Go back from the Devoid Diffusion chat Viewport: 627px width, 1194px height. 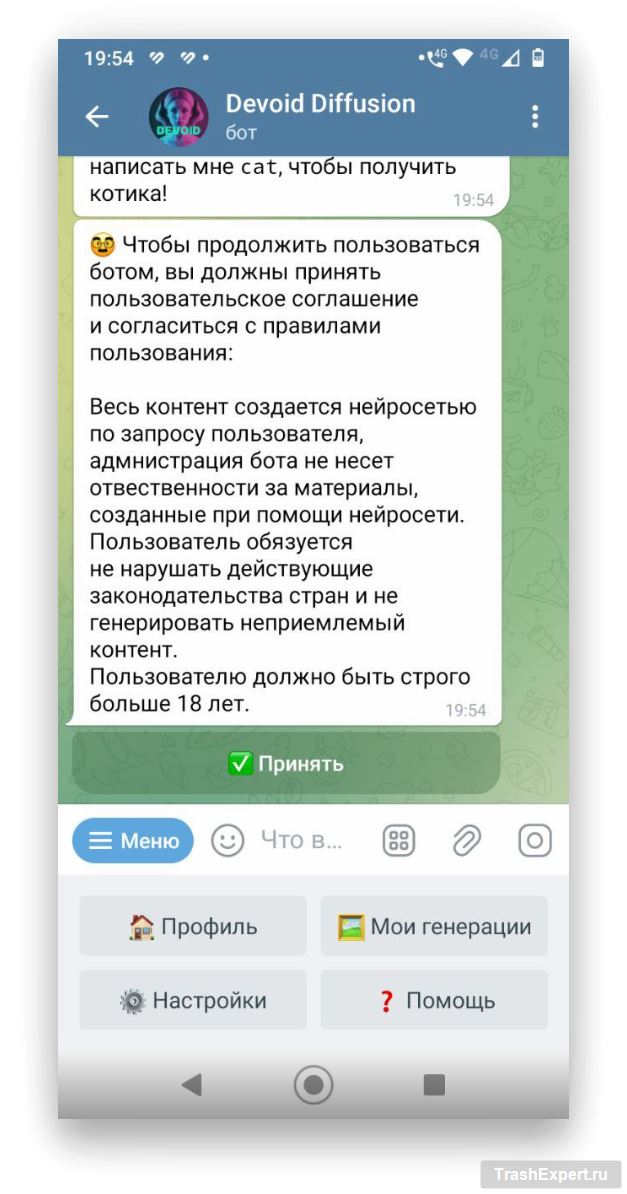97,117
